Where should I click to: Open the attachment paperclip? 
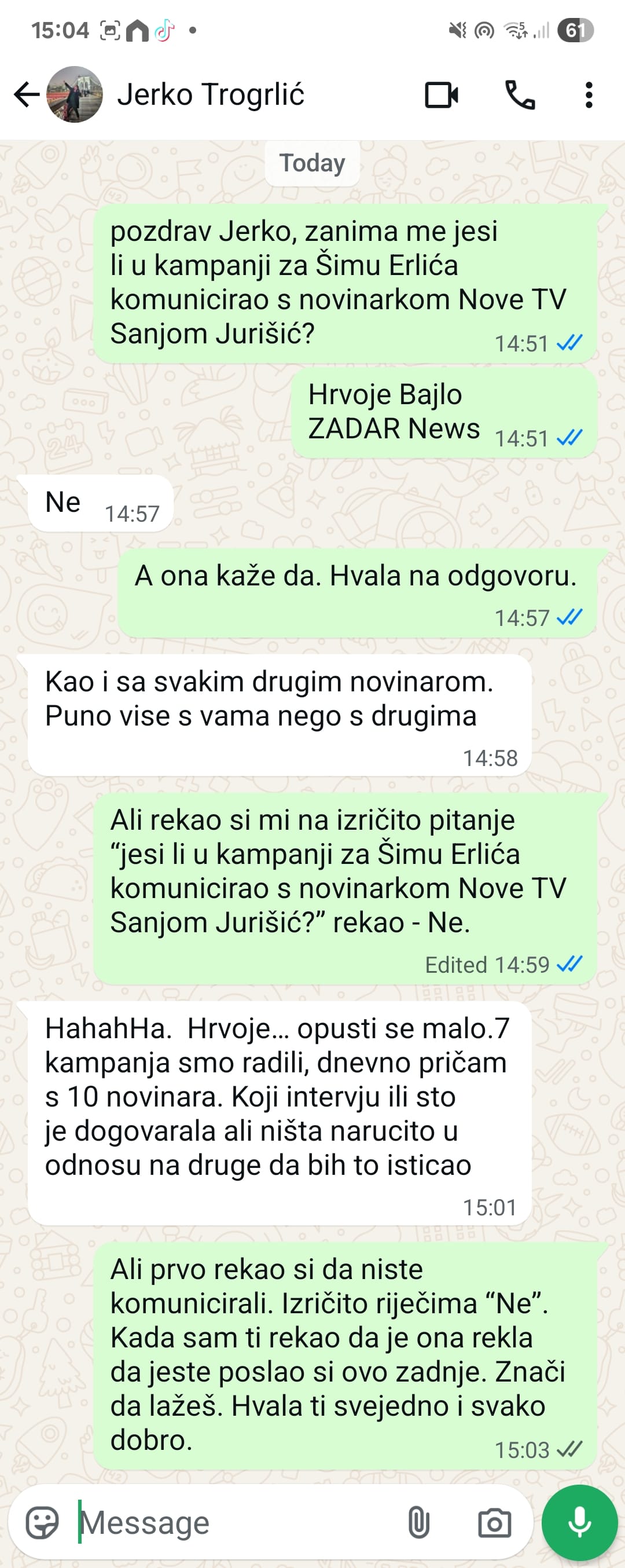point(418,1523)
